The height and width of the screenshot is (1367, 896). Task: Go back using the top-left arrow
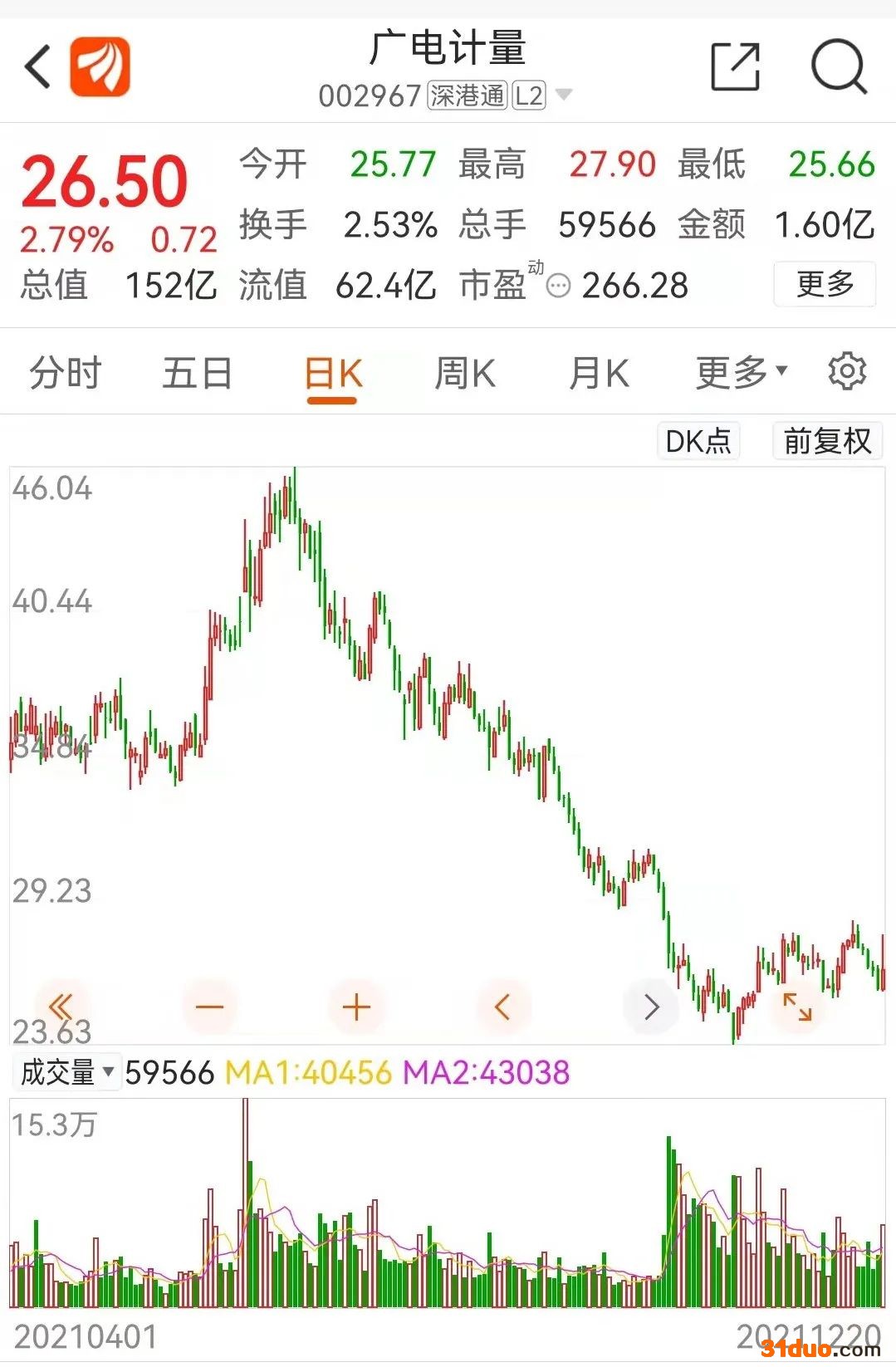[x=38, y=66]
